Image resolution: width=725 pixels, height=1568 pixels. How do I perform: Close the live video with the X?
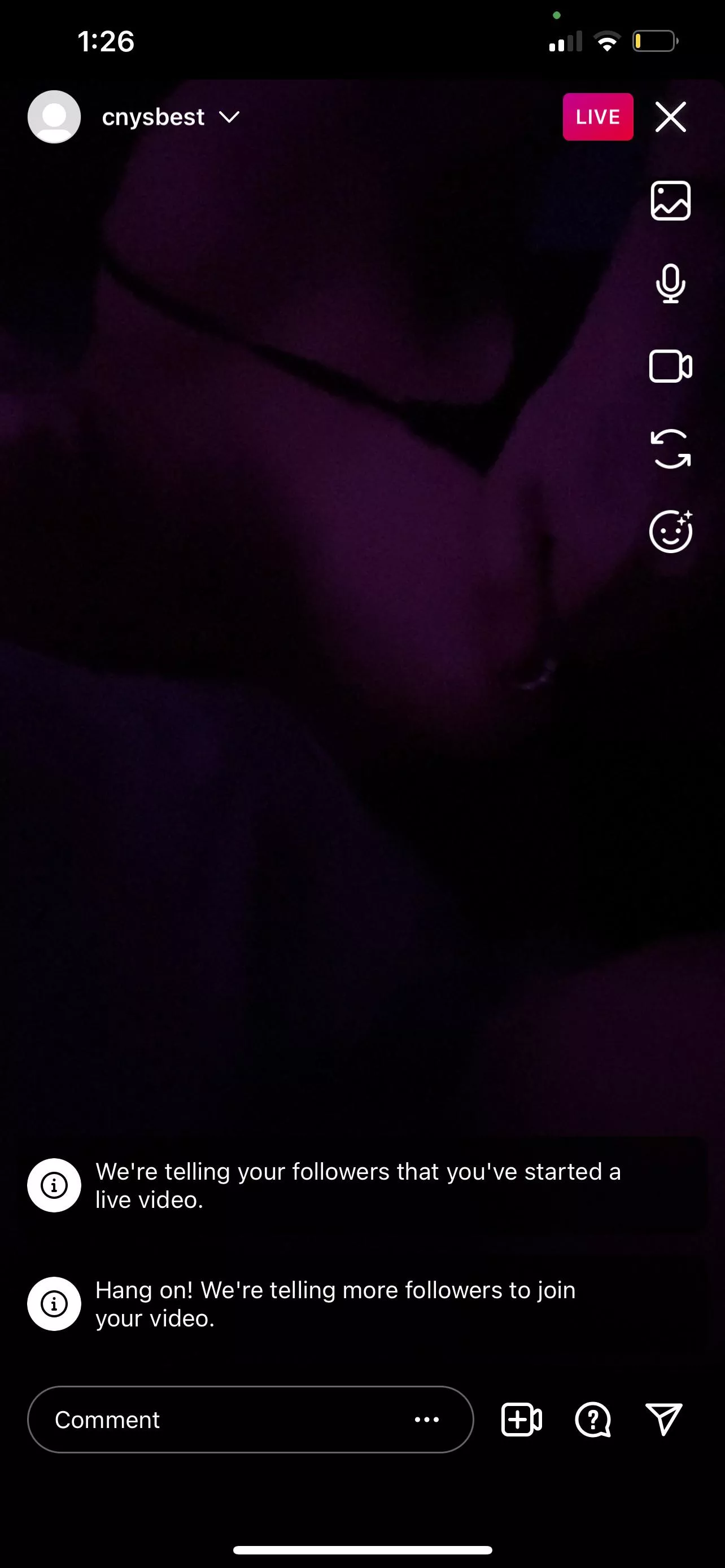(x=670, y=117)
